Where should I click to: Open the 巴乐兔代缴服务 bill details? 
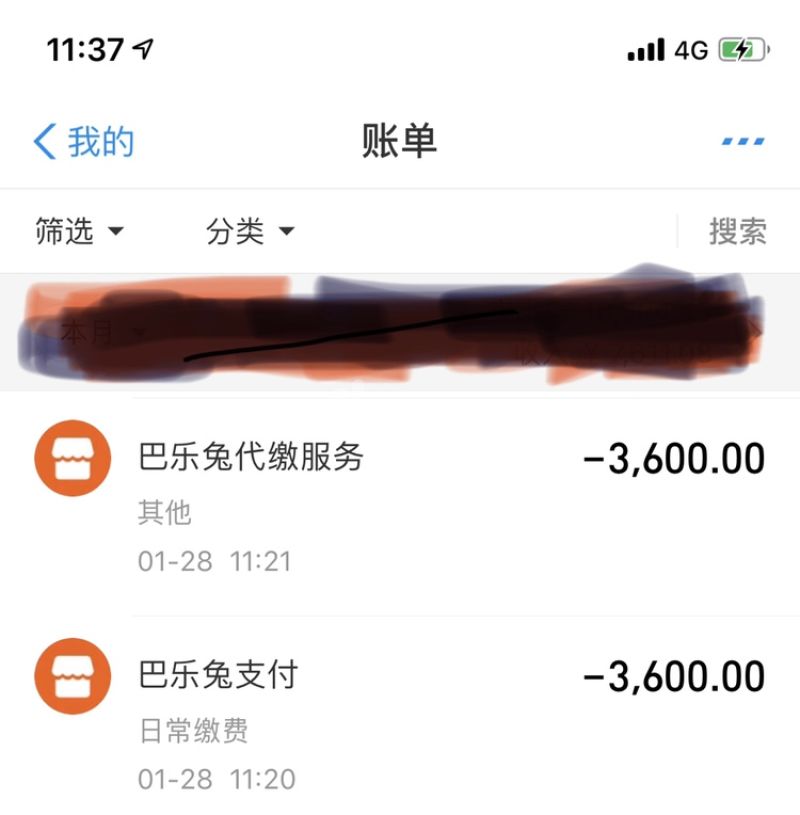(400, 507)
